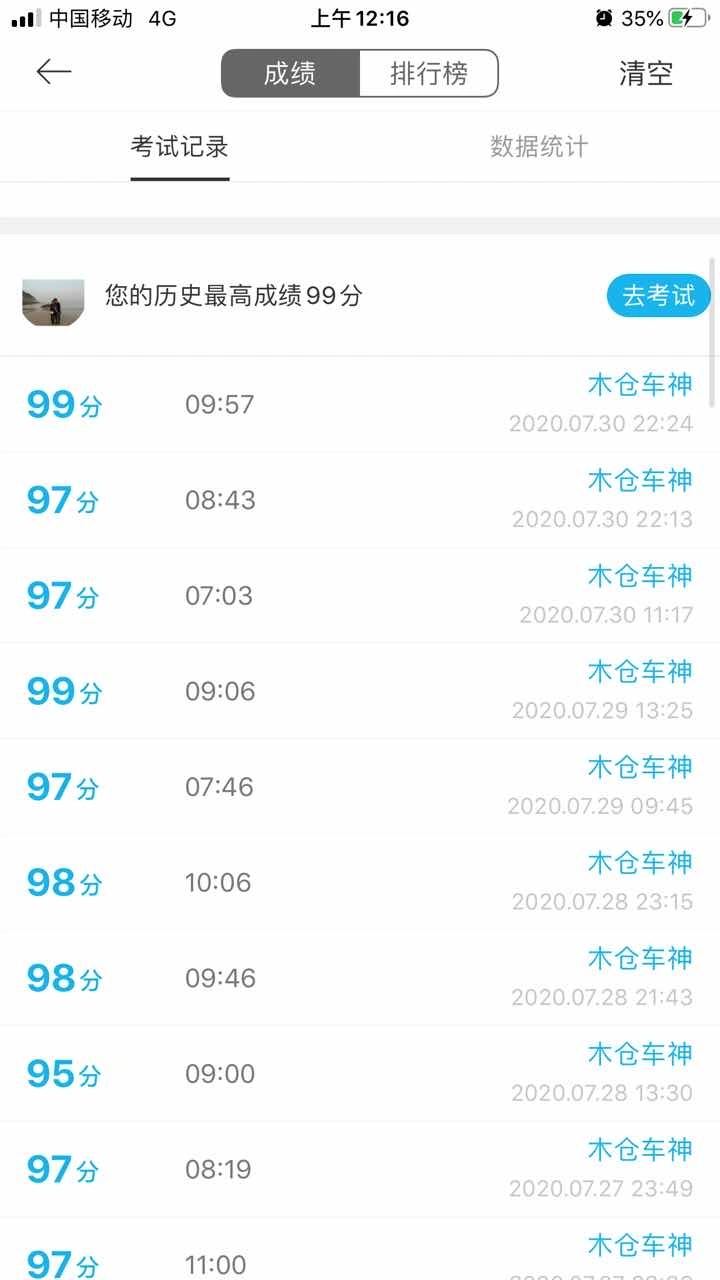
Task: Tap the 去考试 button
Action: point(658,296)
